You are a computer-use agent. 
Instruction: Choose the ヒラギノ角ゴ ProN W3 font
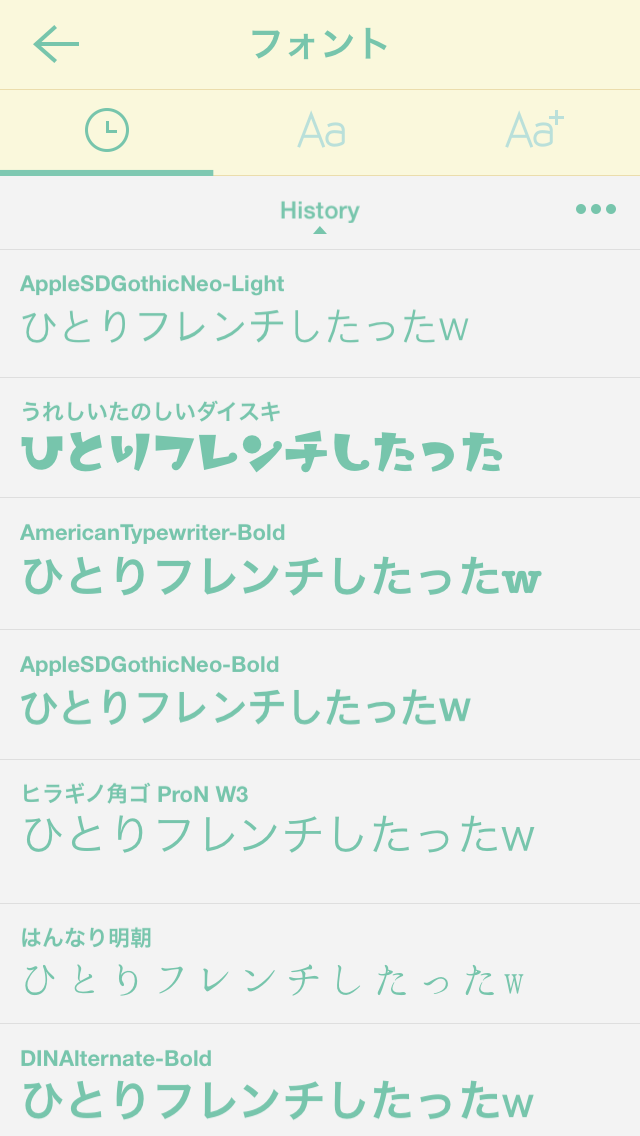click(x=320, y=832)
